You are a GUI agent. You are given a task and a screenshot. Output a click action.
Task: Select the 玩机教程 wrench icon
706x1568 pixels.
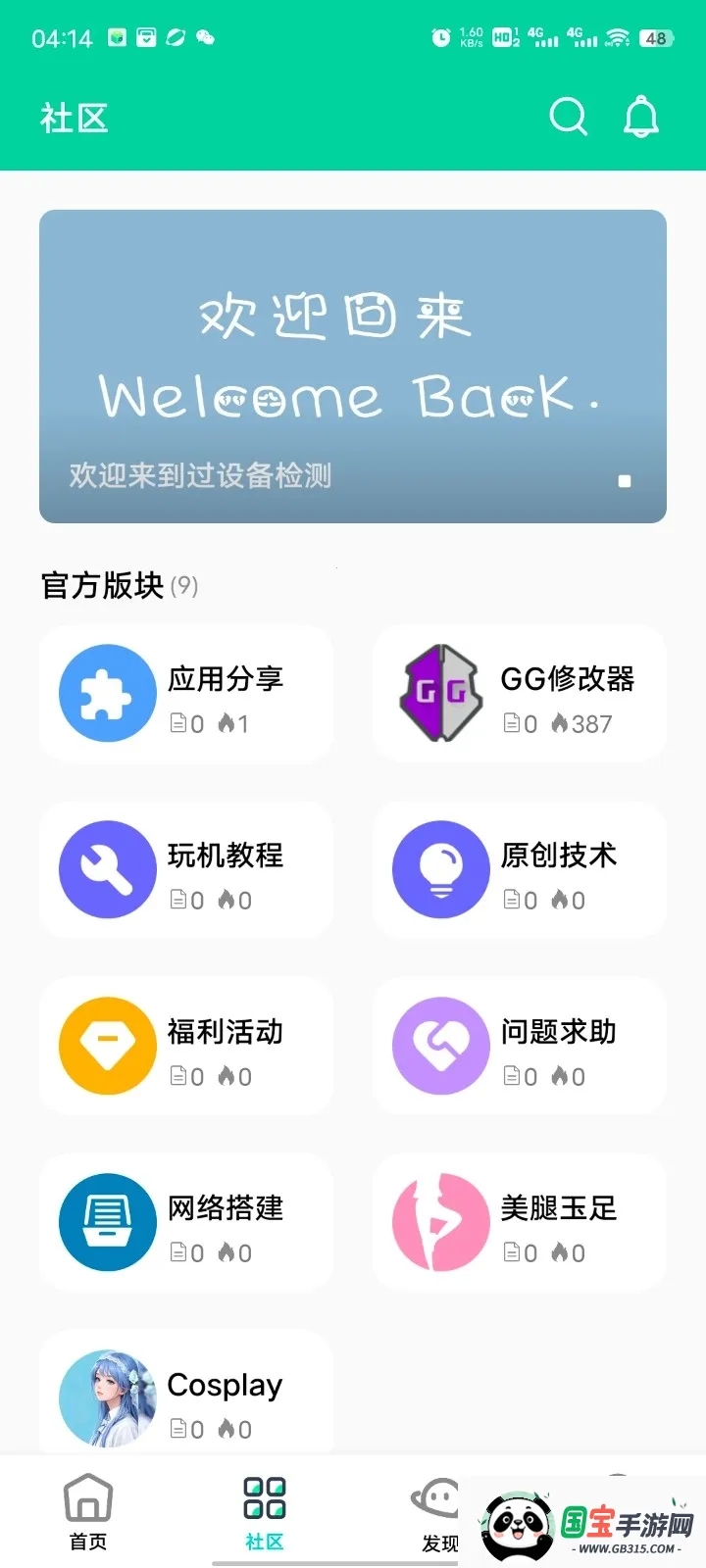click(x=106, y=869)
